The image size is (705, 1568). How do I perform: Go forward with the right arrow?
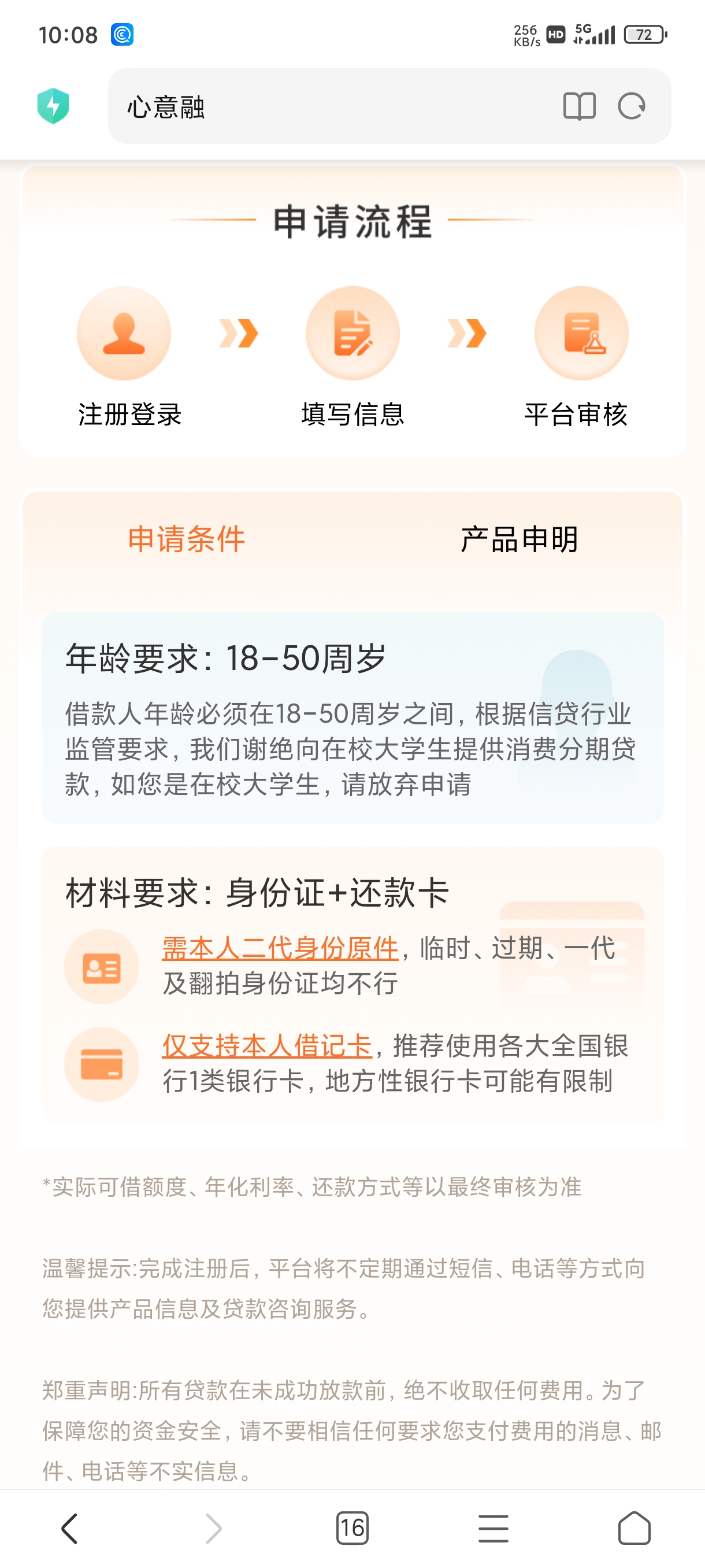[x=212, y=1529]
